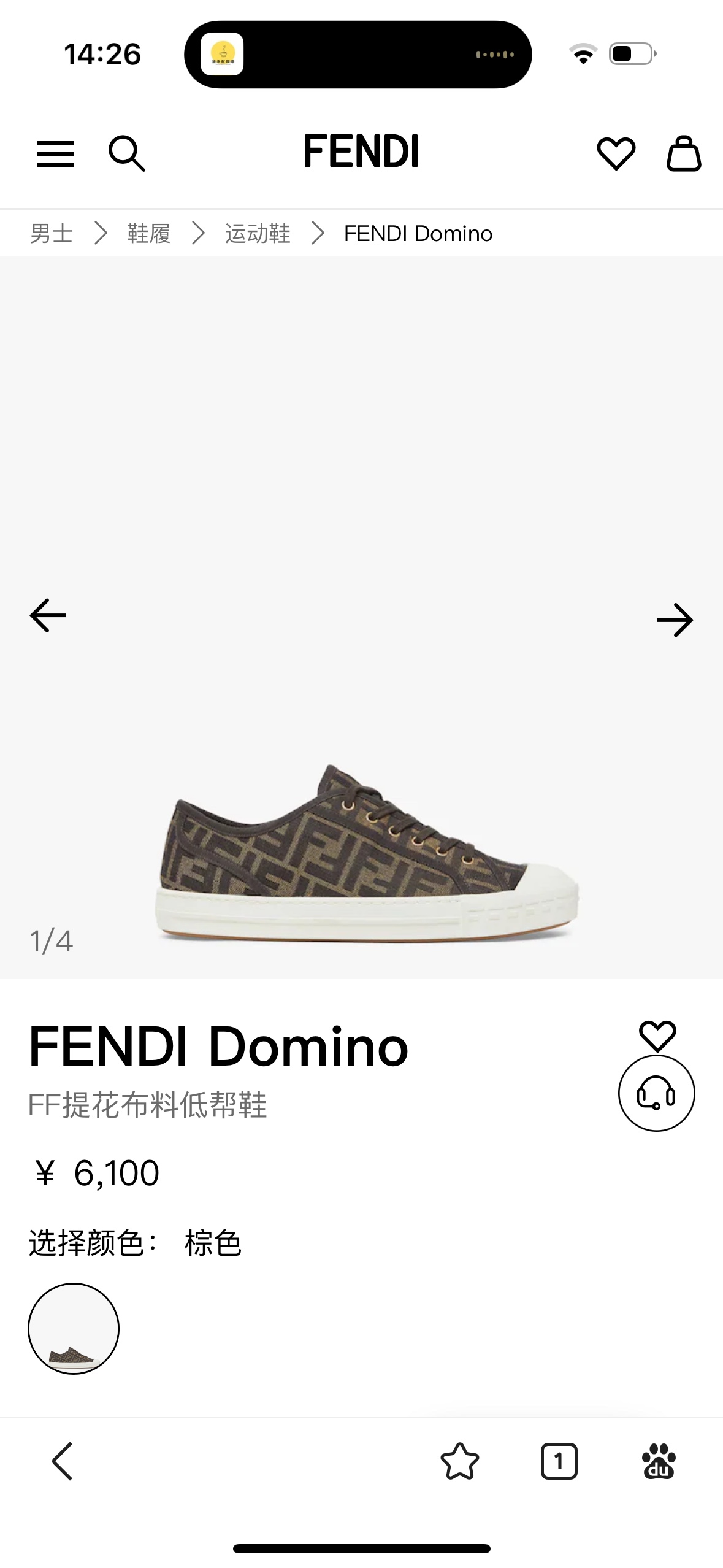This screenshot has height=1568, width=723.
Task: Bookmark this page with the star
Action: point(460,1461)
